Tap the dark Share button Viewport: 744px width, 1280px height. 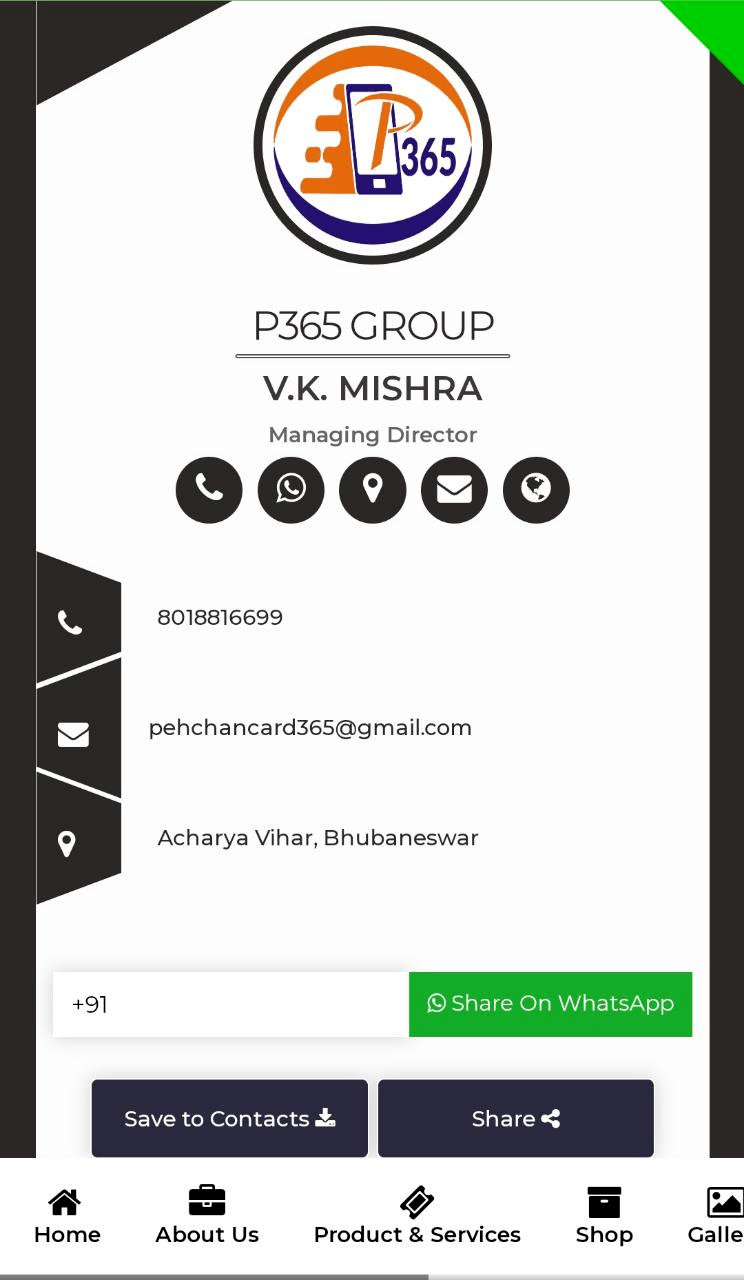point(516,1119)
